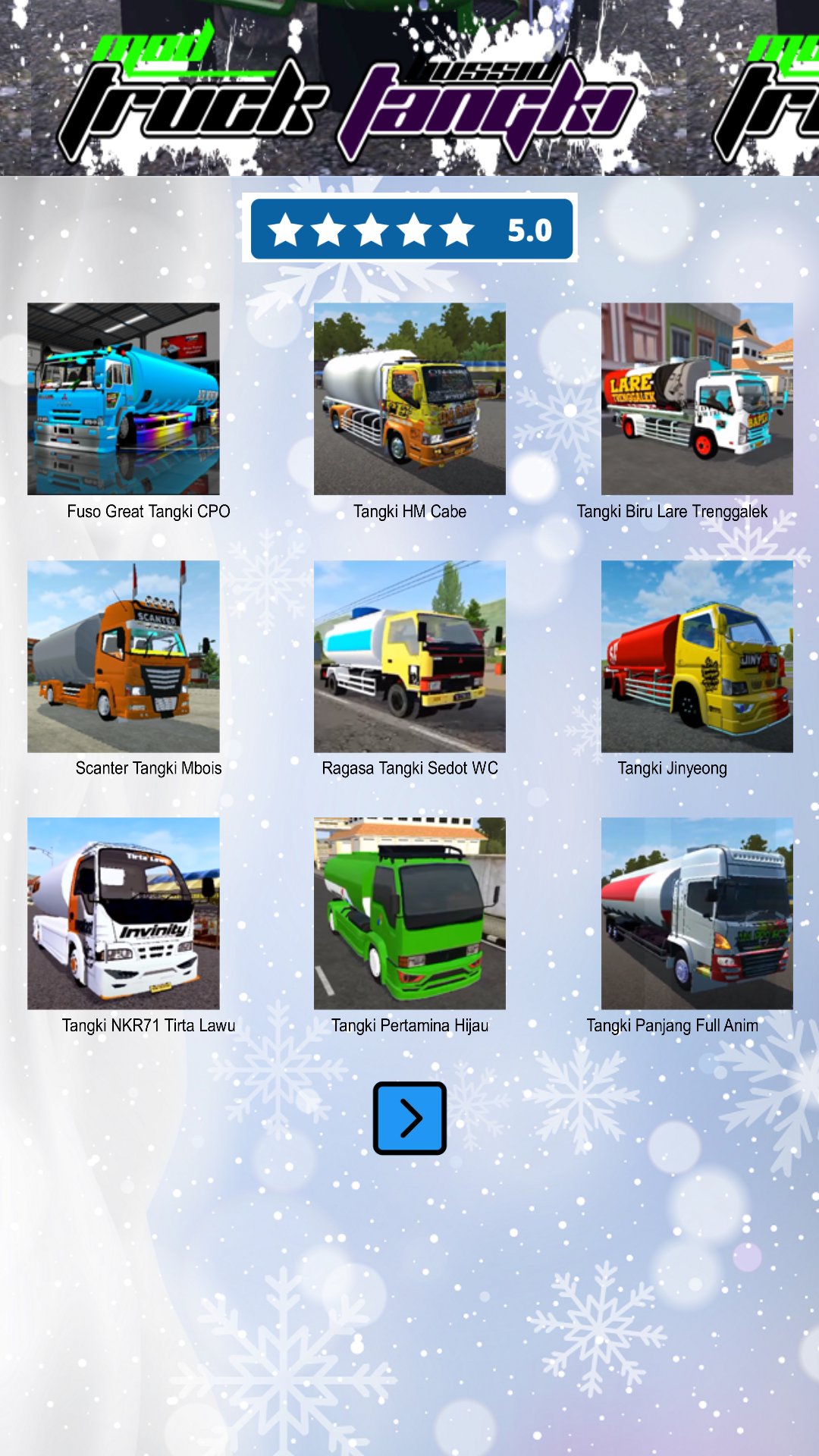Open Tangki NKR71 Tirta Lawu mod
This screenshot has width=819, height=1456.
pos(124,913)
